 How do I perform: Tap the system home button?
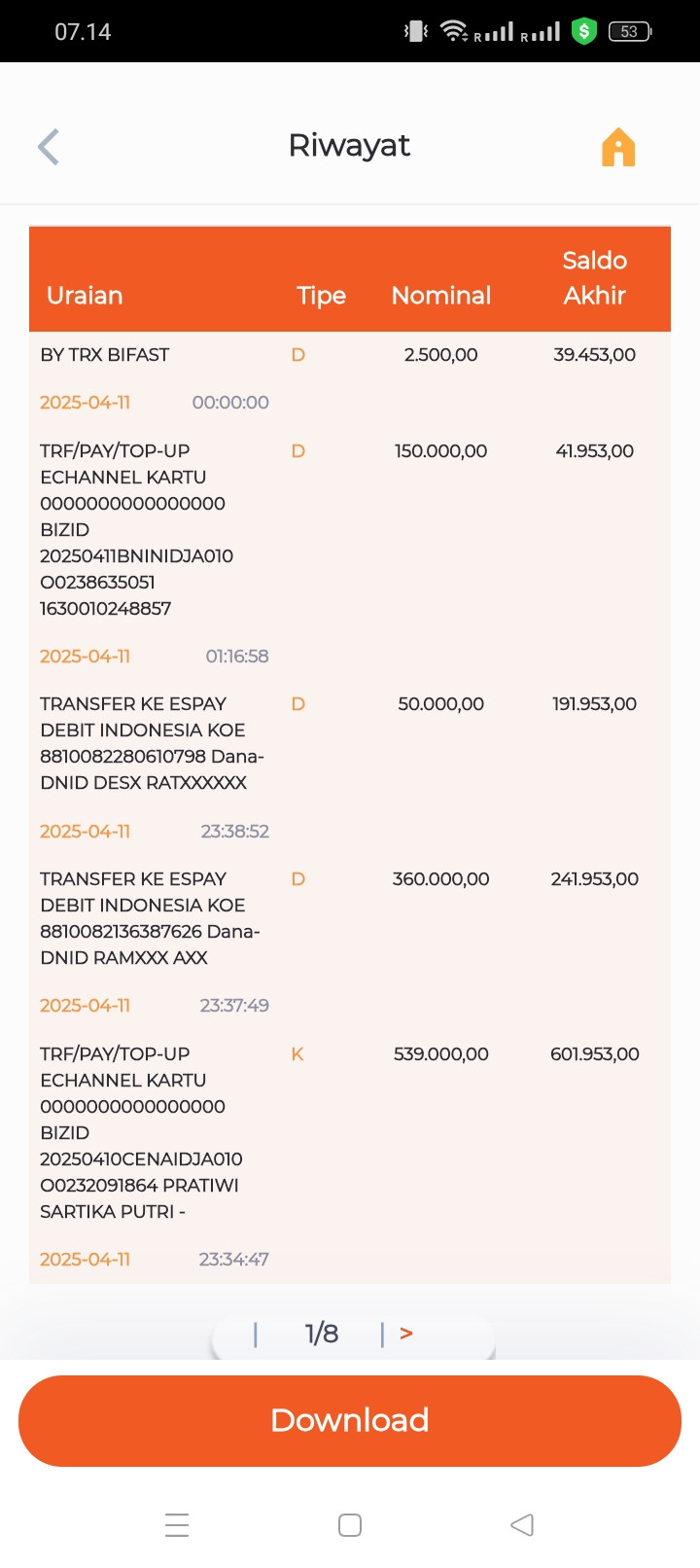350,1525
